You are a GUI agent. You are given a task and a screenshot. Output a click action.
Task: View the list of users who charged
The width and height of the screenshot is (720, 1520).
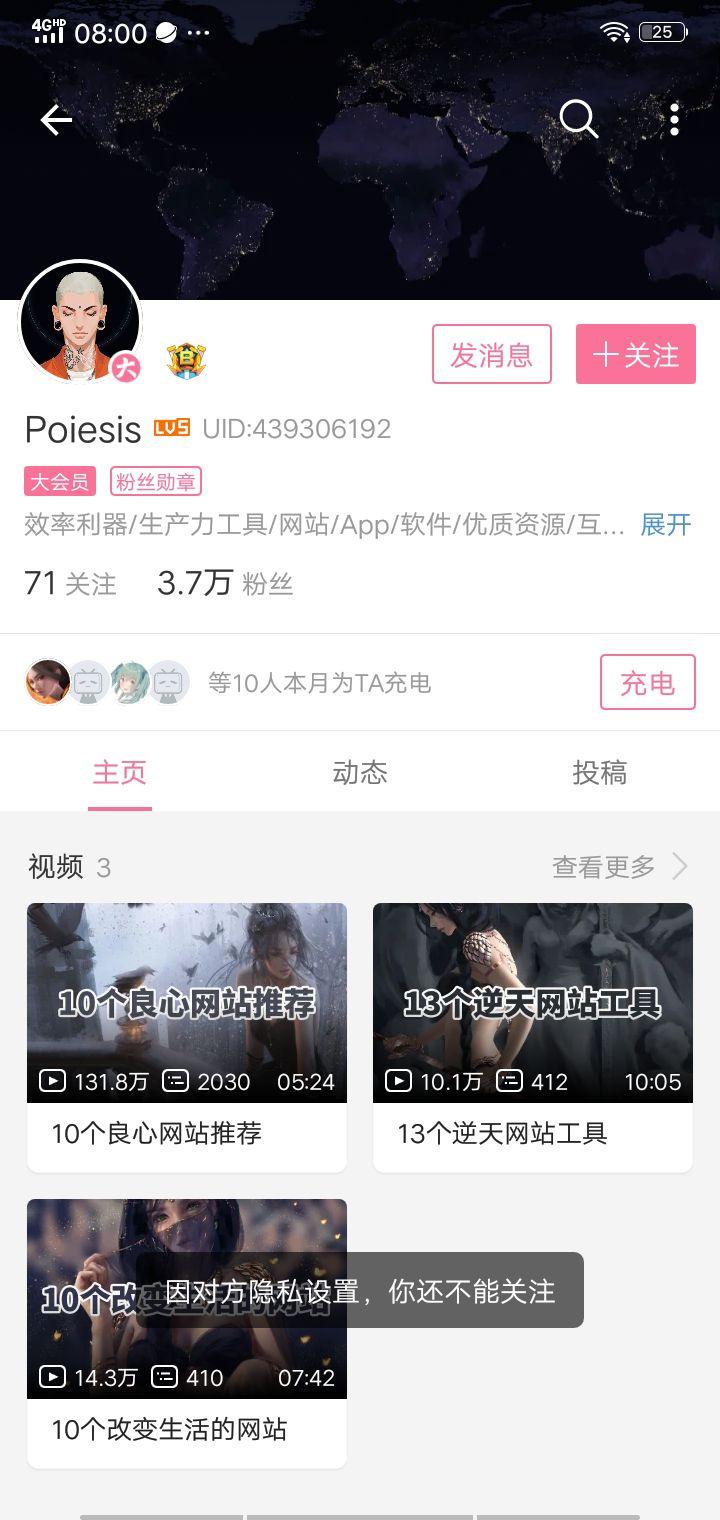coord(228,683)
